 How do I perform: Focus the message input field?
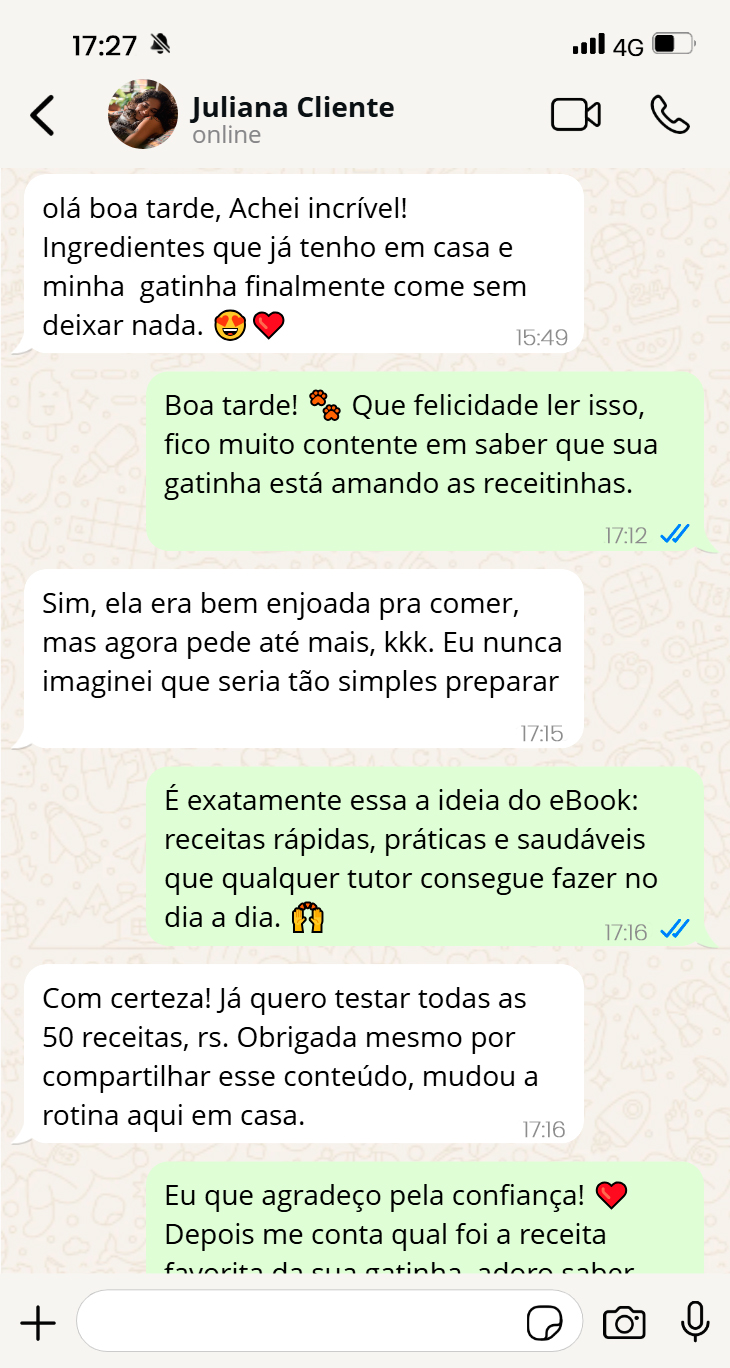pos(300,1322)
